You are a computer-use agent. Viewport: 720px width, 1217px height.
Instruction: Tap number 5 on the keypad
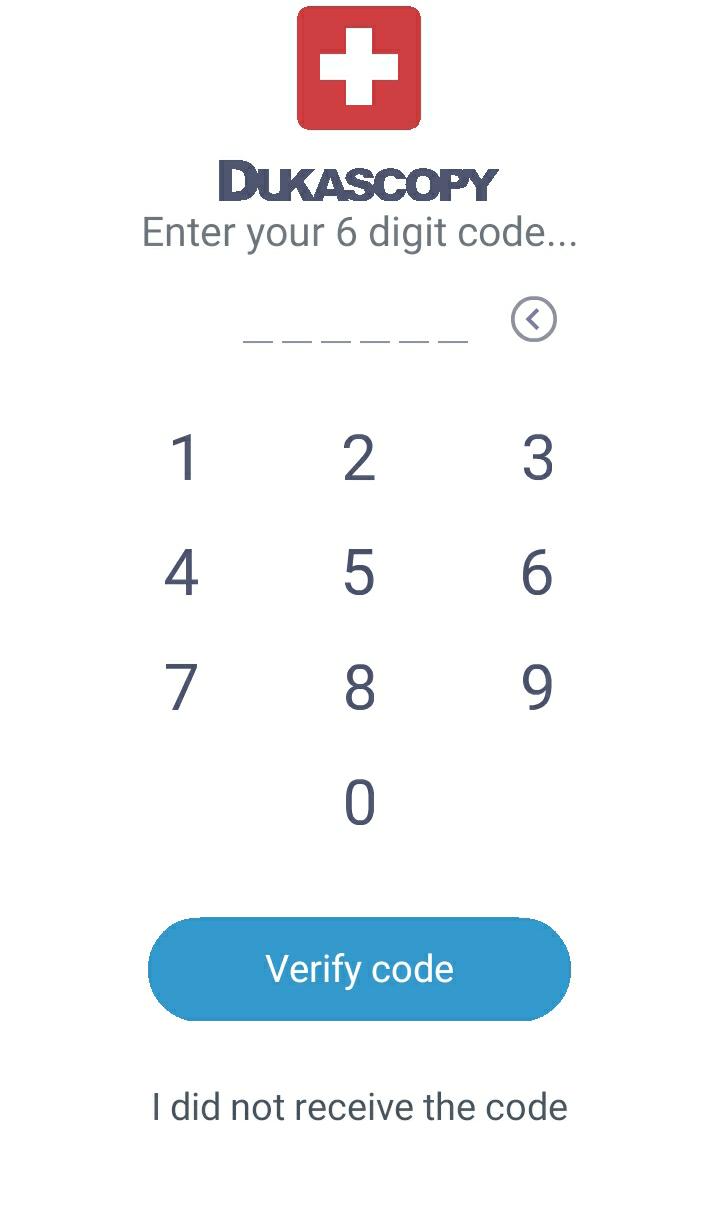pyautogui.click(x=359, y=574)
